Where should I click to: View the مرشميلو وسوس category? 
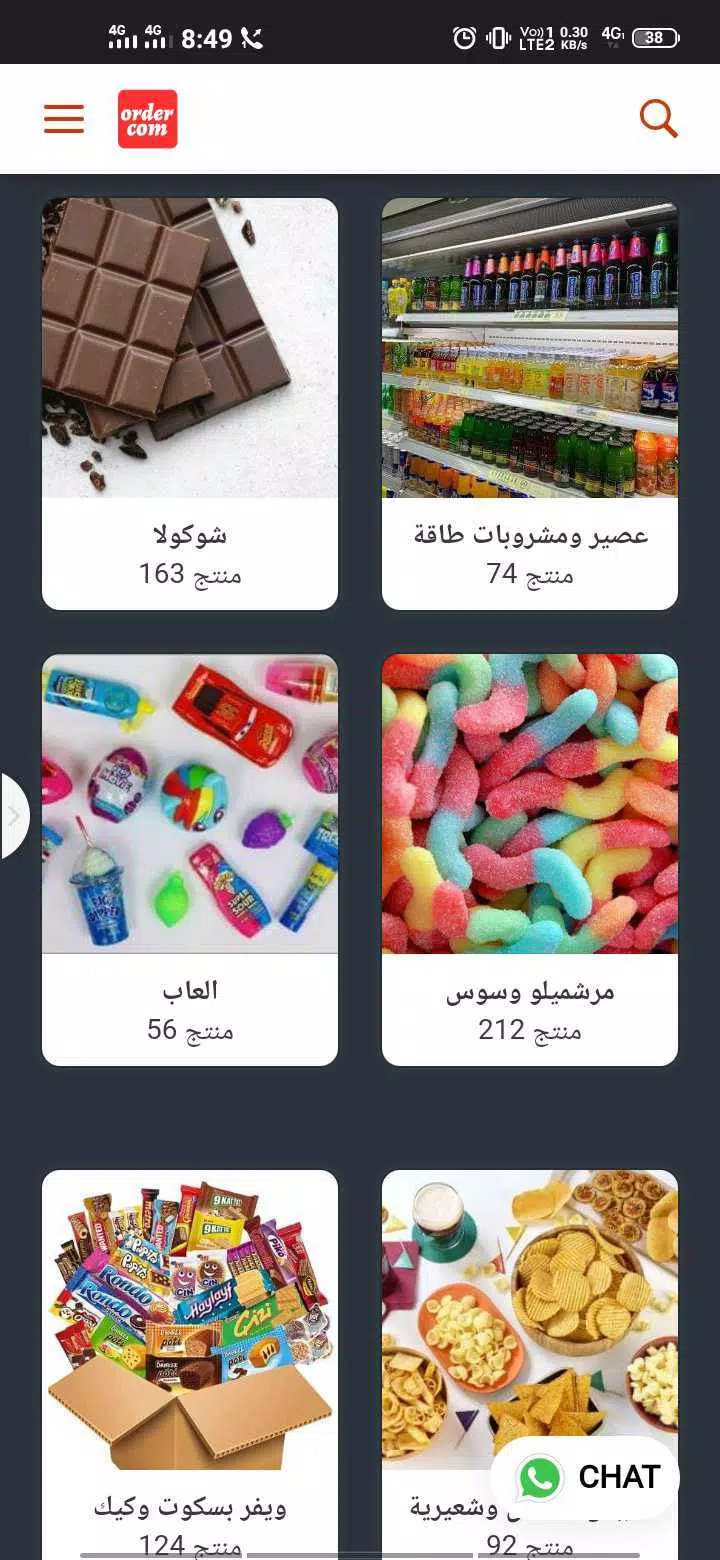[x=530, y=859]
